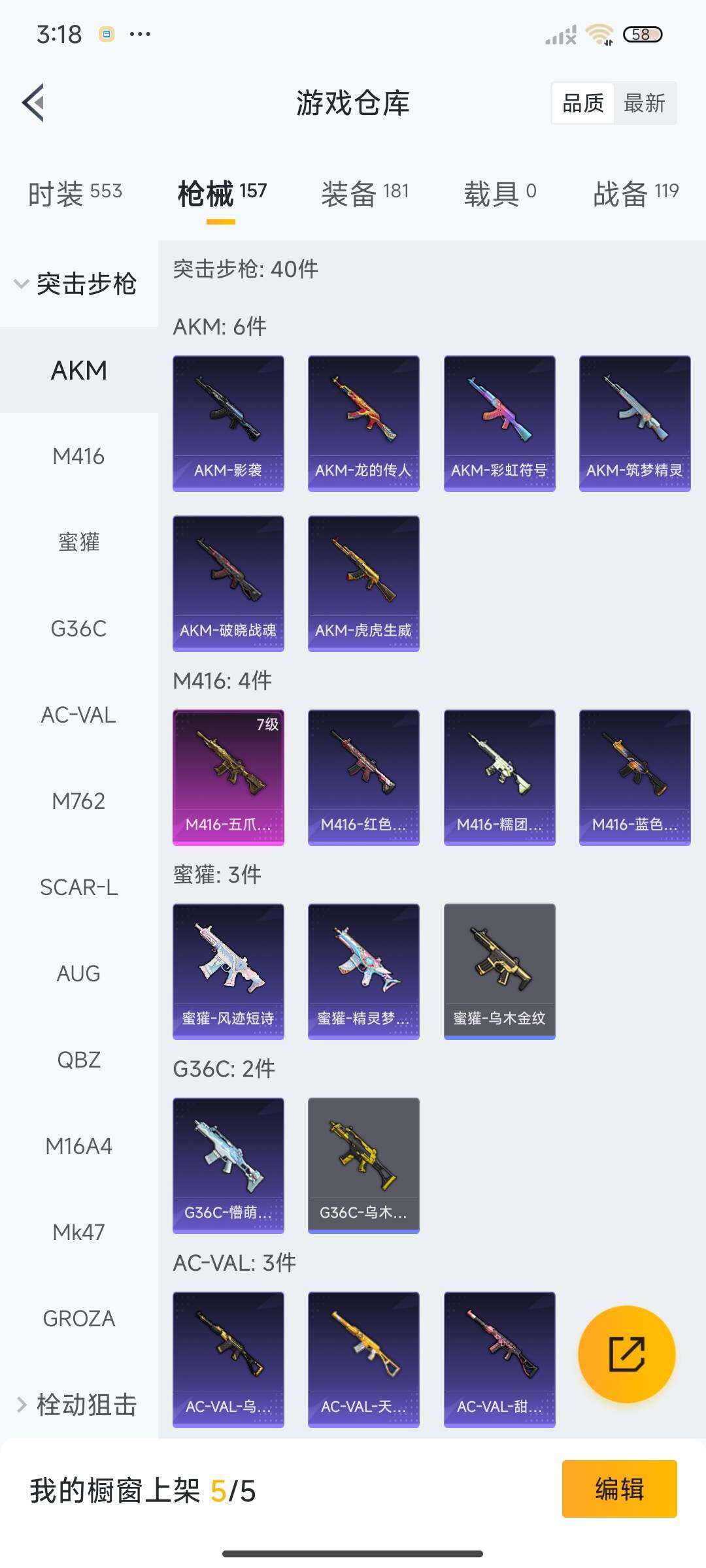View the 蜜獾-乌木金纹 skin
The height and width of the screenshot is (1568, 706).
[499, 972]
